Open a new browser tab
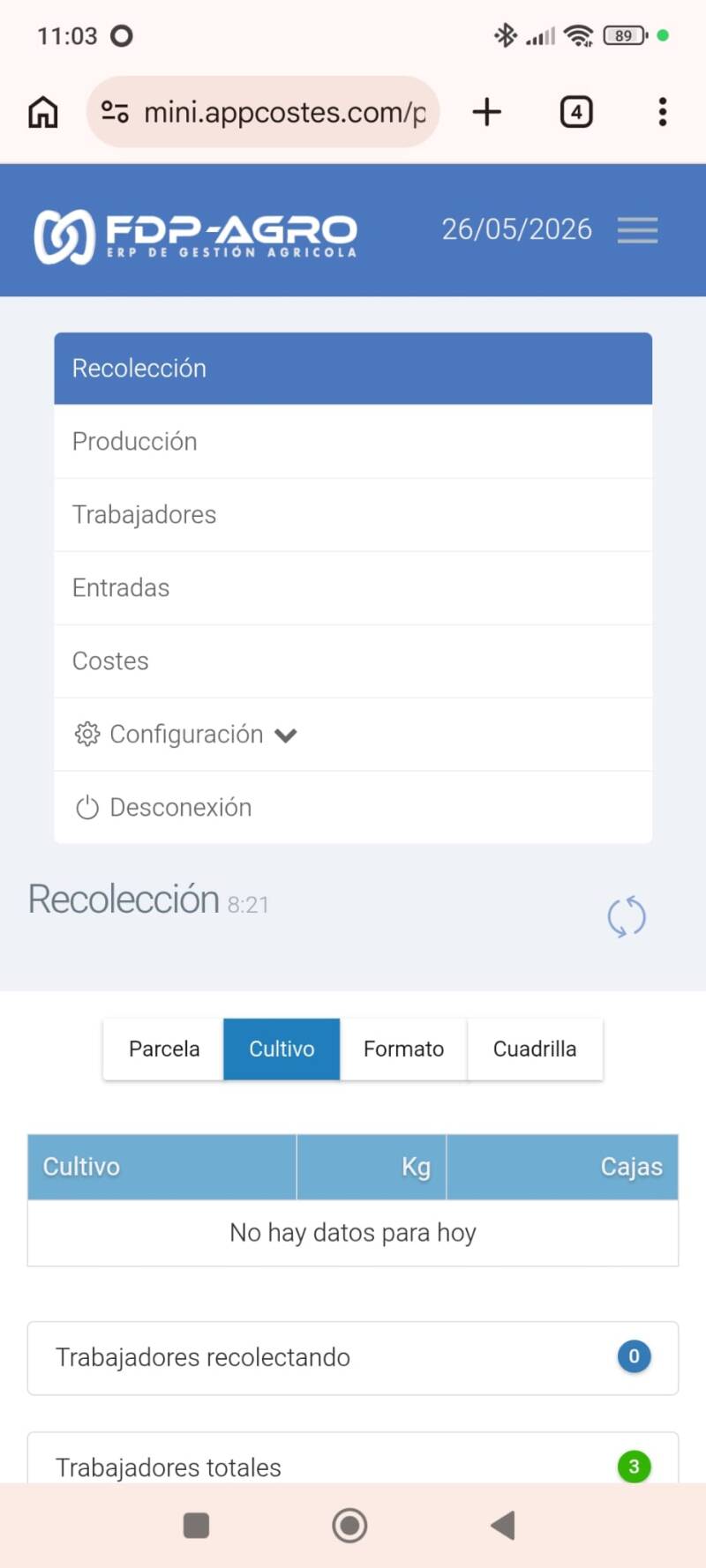The height and width of the screenshot is (1568, 706). [x=486, y=112]
